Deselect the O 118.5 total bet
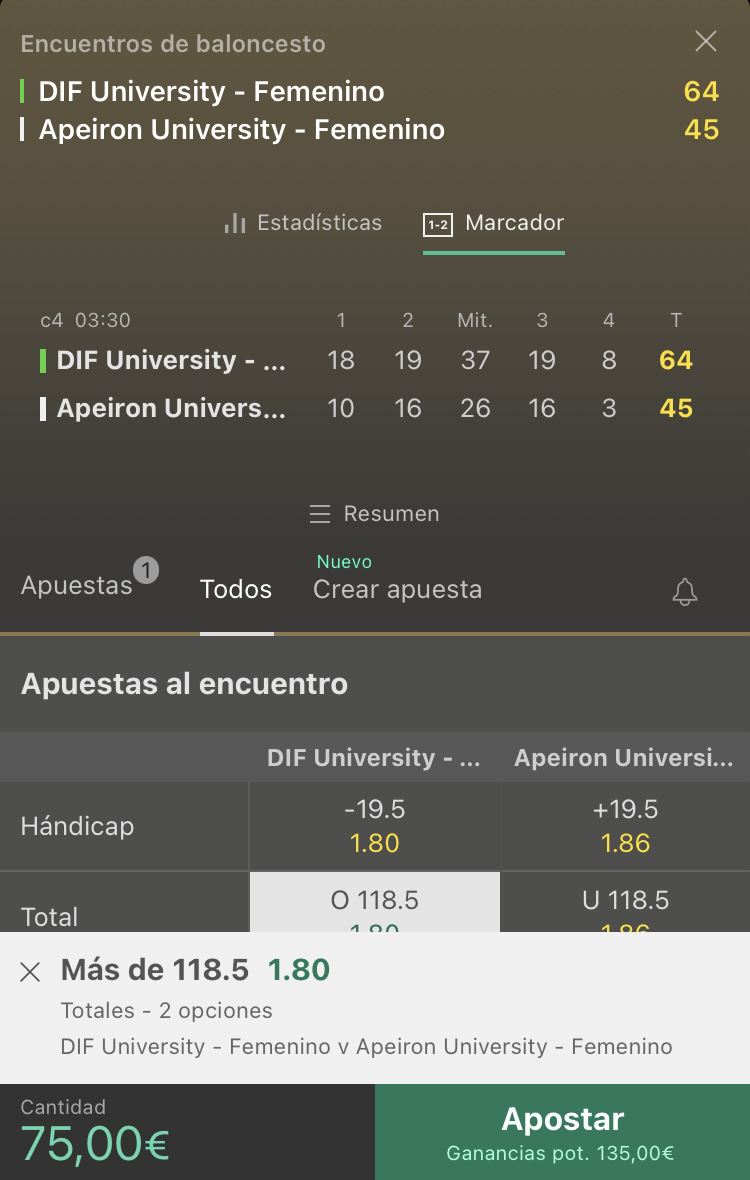This screenshot has width=750, height=1180. (375, 903)
